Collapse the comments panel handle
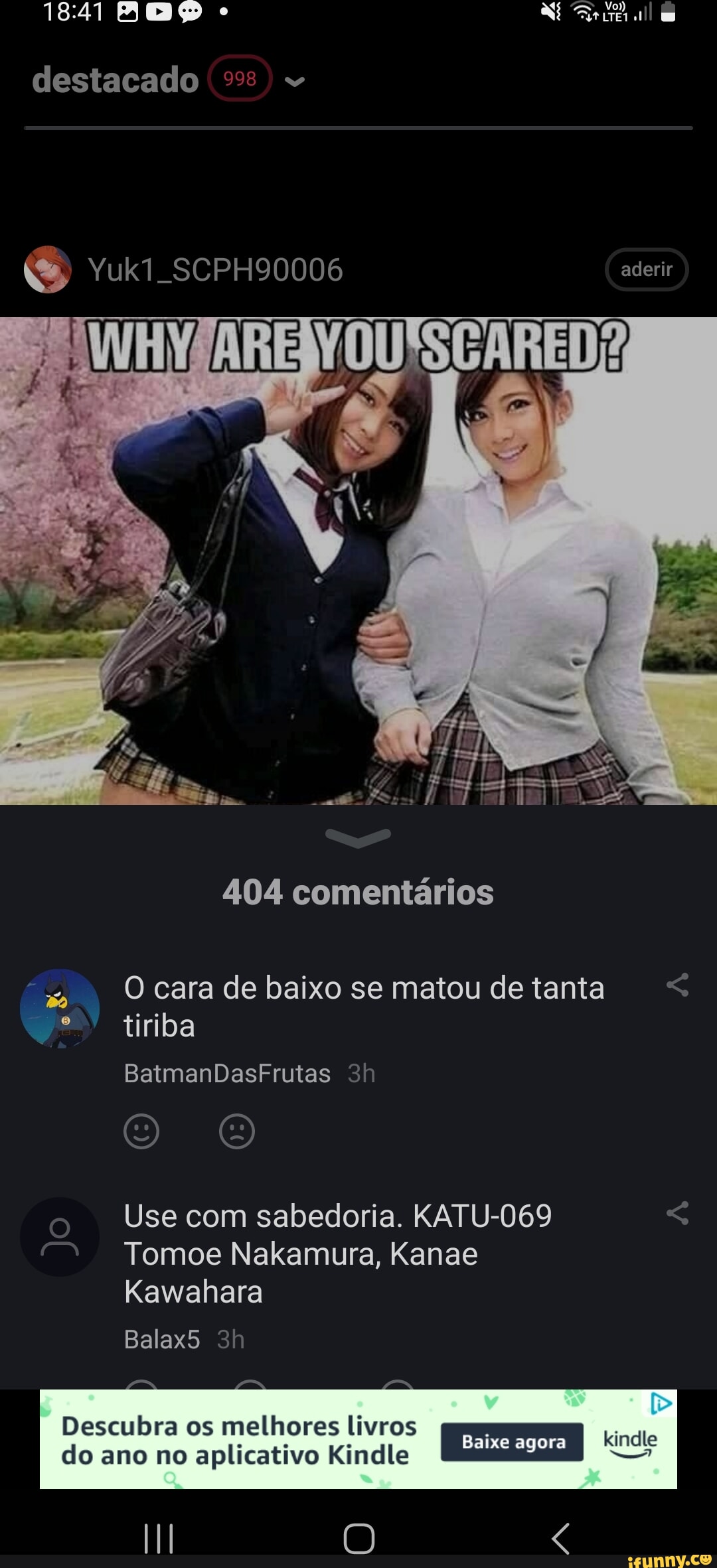Image resolution: width=717 pixels, height=1568 pixels. [358, 838]
